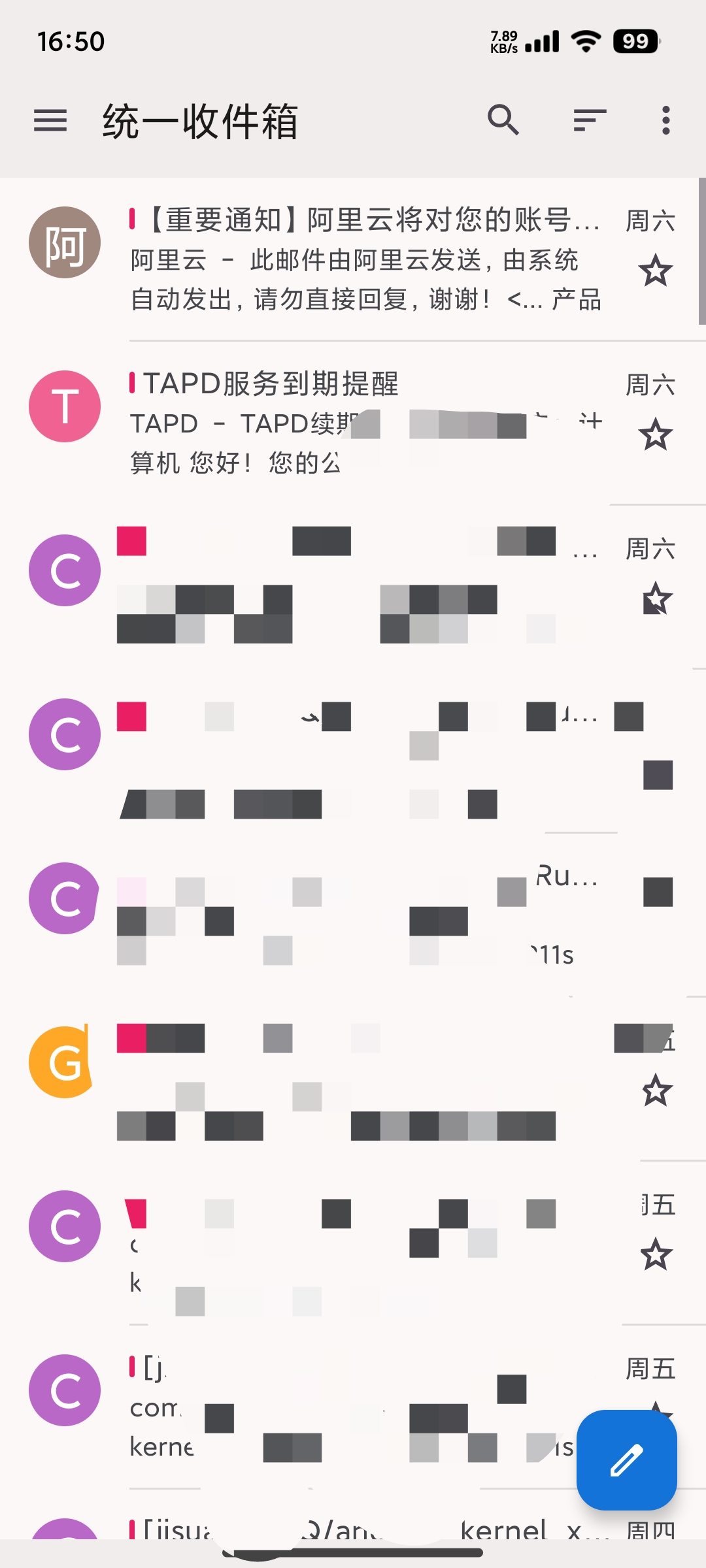This screenshot has height=1568, width=706.
Task: Open the unified inbox title menu
Action: 198,121
